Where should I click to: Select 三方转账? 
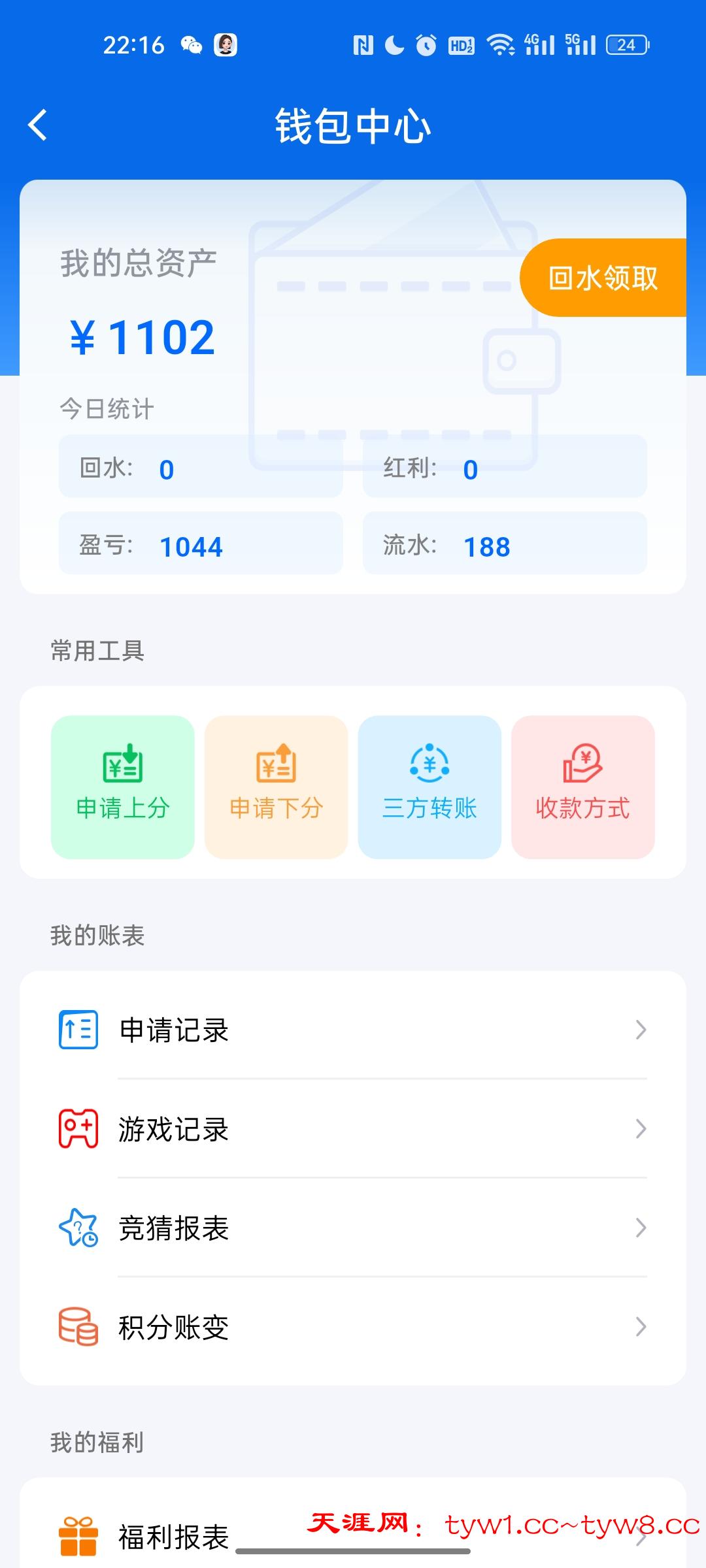[429, 787]
